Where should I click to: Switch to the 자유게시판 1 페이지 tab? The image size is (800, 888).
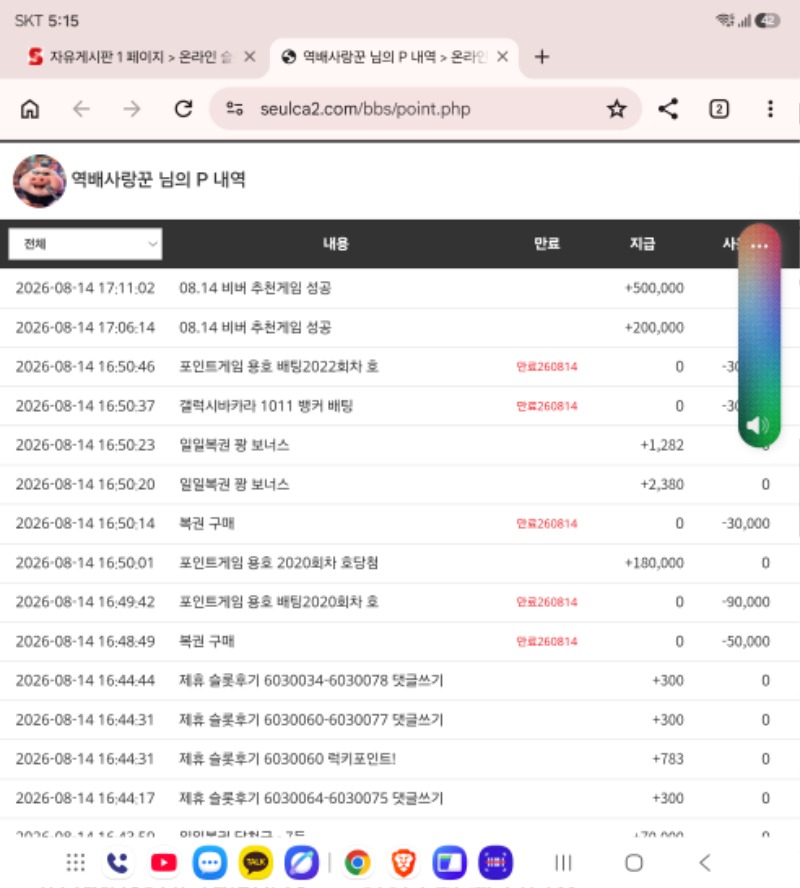click(130, 57)
